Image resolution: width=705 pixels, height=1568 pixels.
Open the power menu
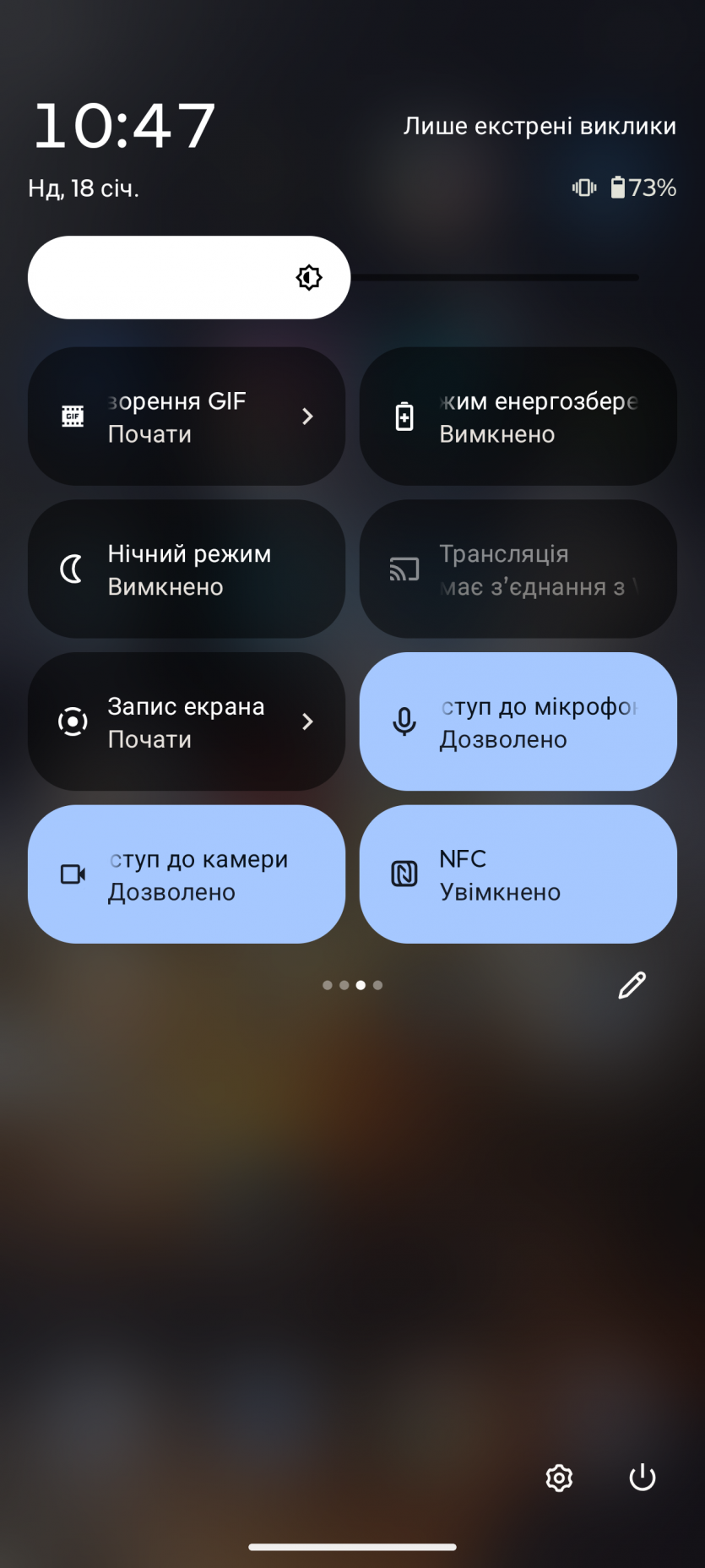click(x=643, y=1478)
